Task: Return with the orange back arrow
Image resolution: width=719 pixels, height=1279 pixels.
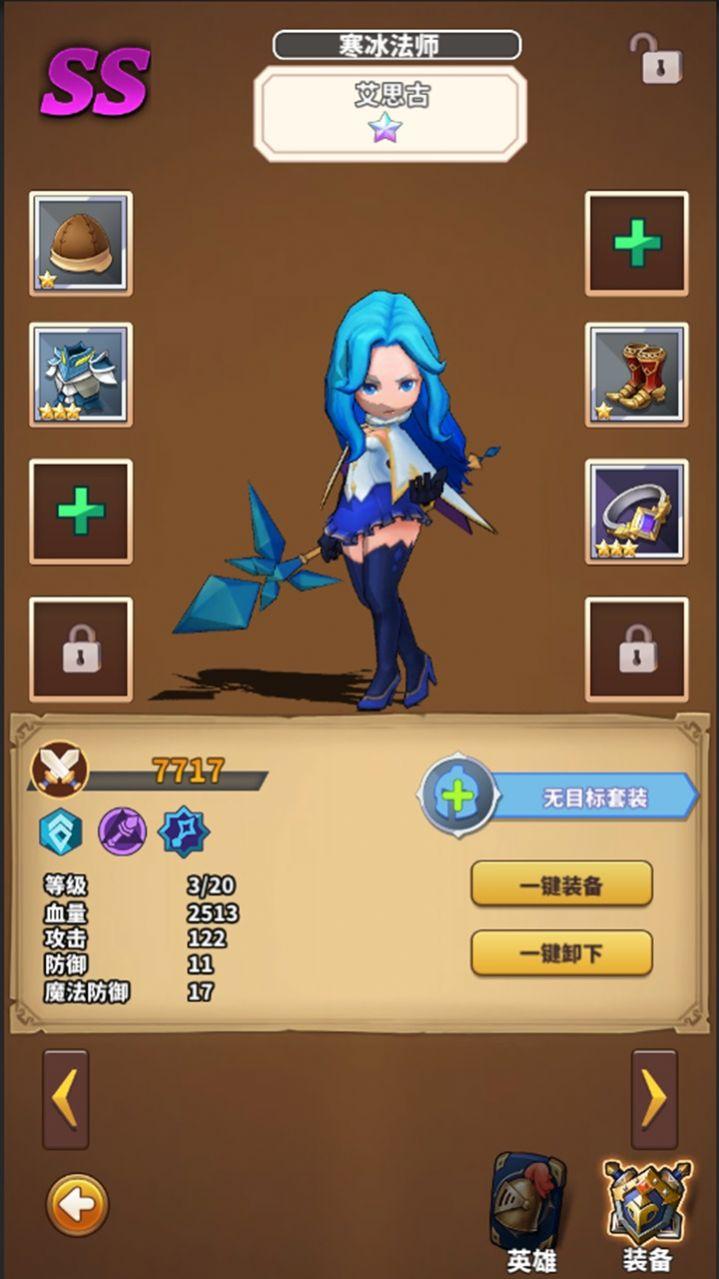Action: coord(77,1204)
